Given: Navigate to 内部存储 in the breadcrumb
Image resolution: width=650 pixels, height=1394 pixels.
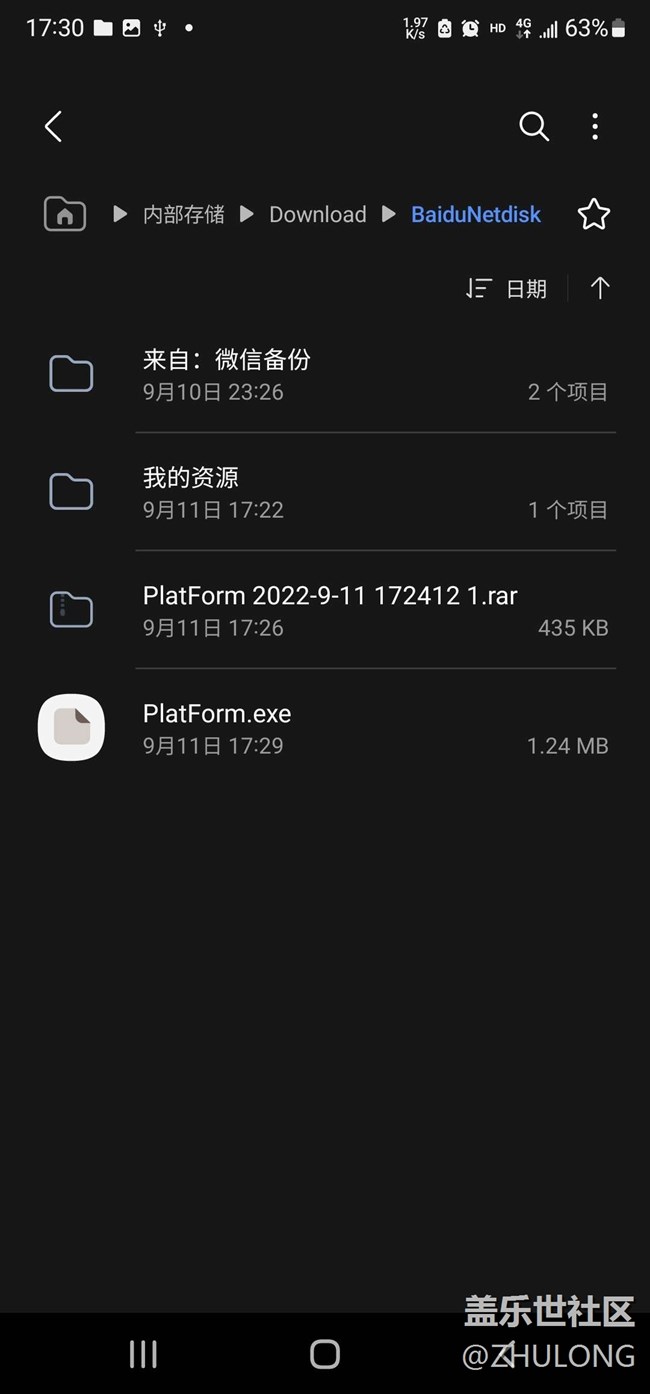Looking at the screenshot, I should (x=184, y=214).
